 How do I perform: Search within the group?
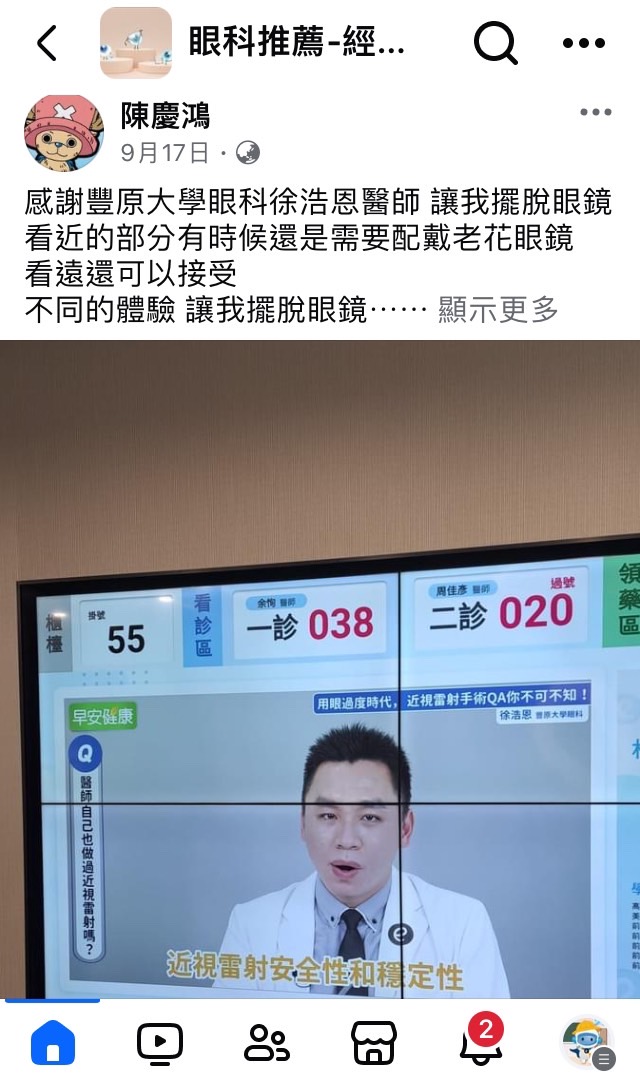pyautogui.click(x=495, y=42)
